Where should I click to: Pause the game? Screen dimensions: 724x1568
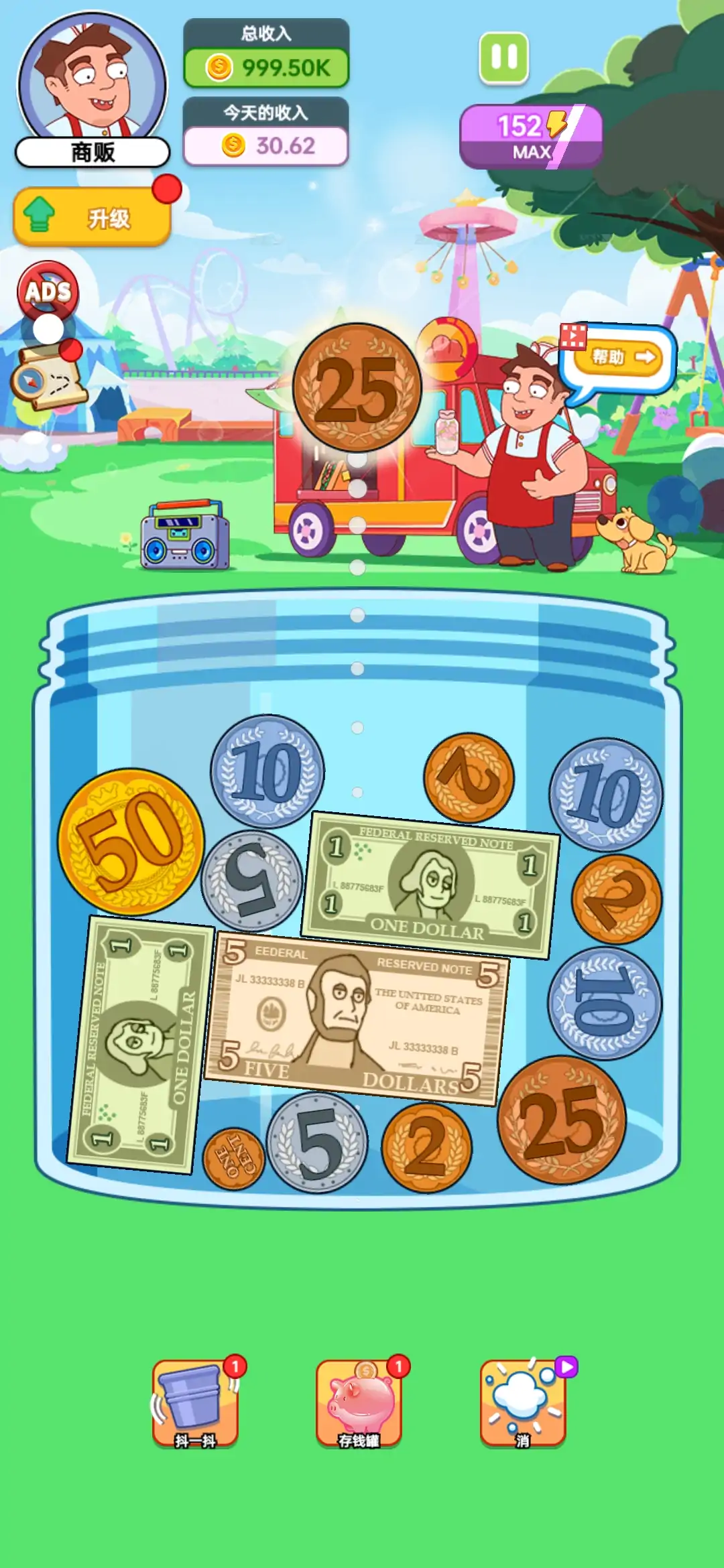coord(503,58)
